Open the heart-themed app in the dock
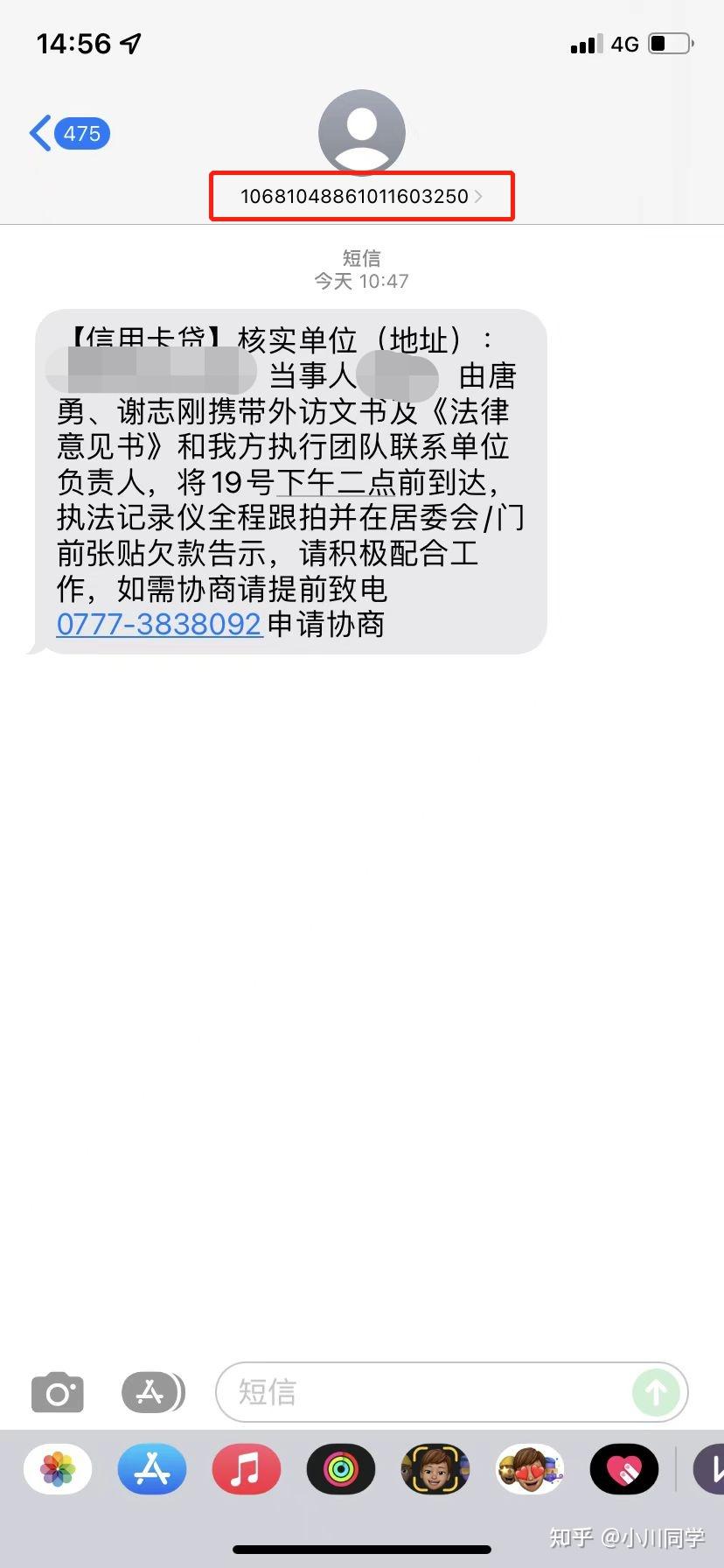The width and height of the screenshot is (724, 1568). [x=623, y=1470]
